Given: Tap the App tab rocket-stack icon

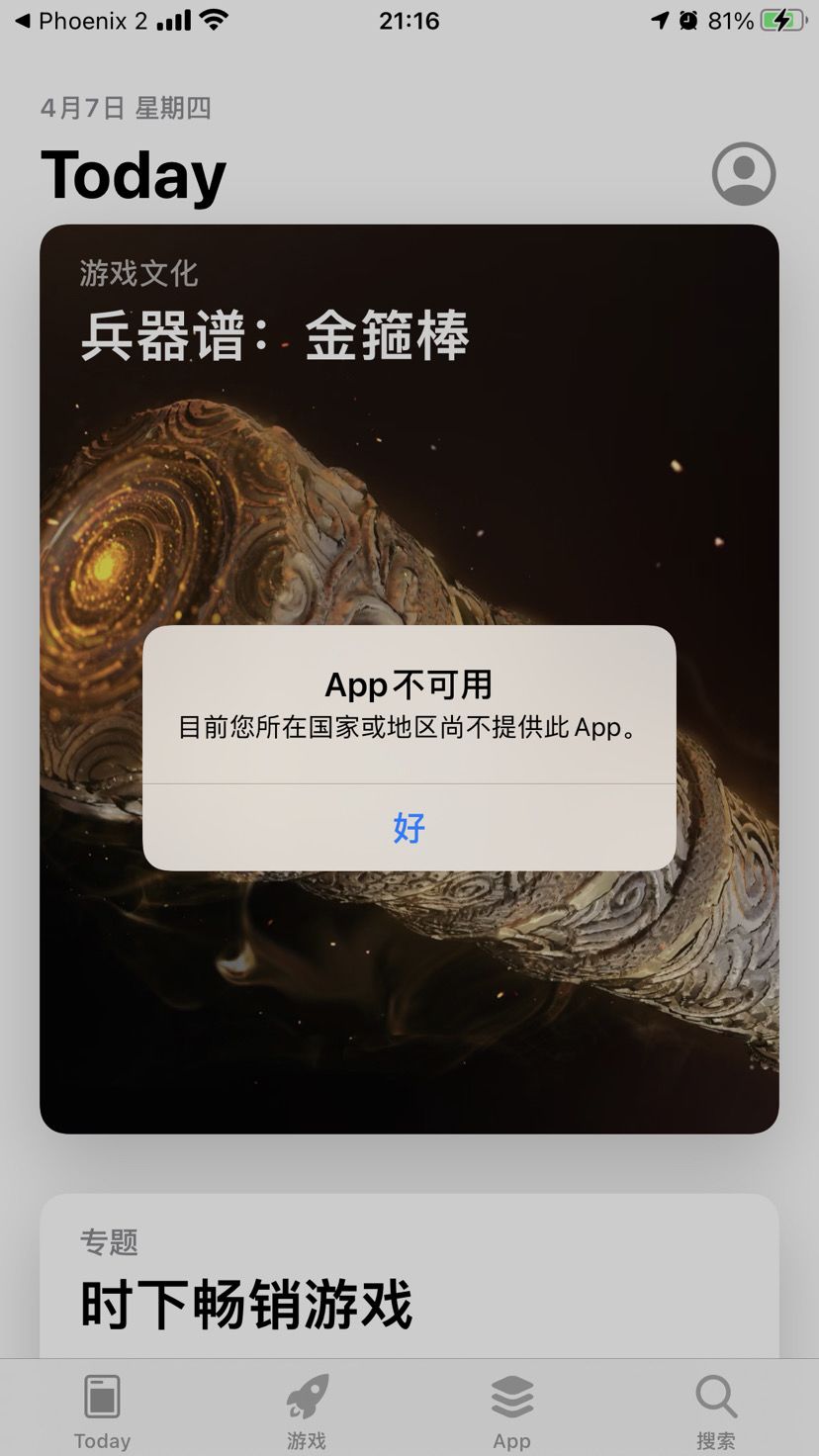Looking at the screenshot, I should pos(511,1396).
